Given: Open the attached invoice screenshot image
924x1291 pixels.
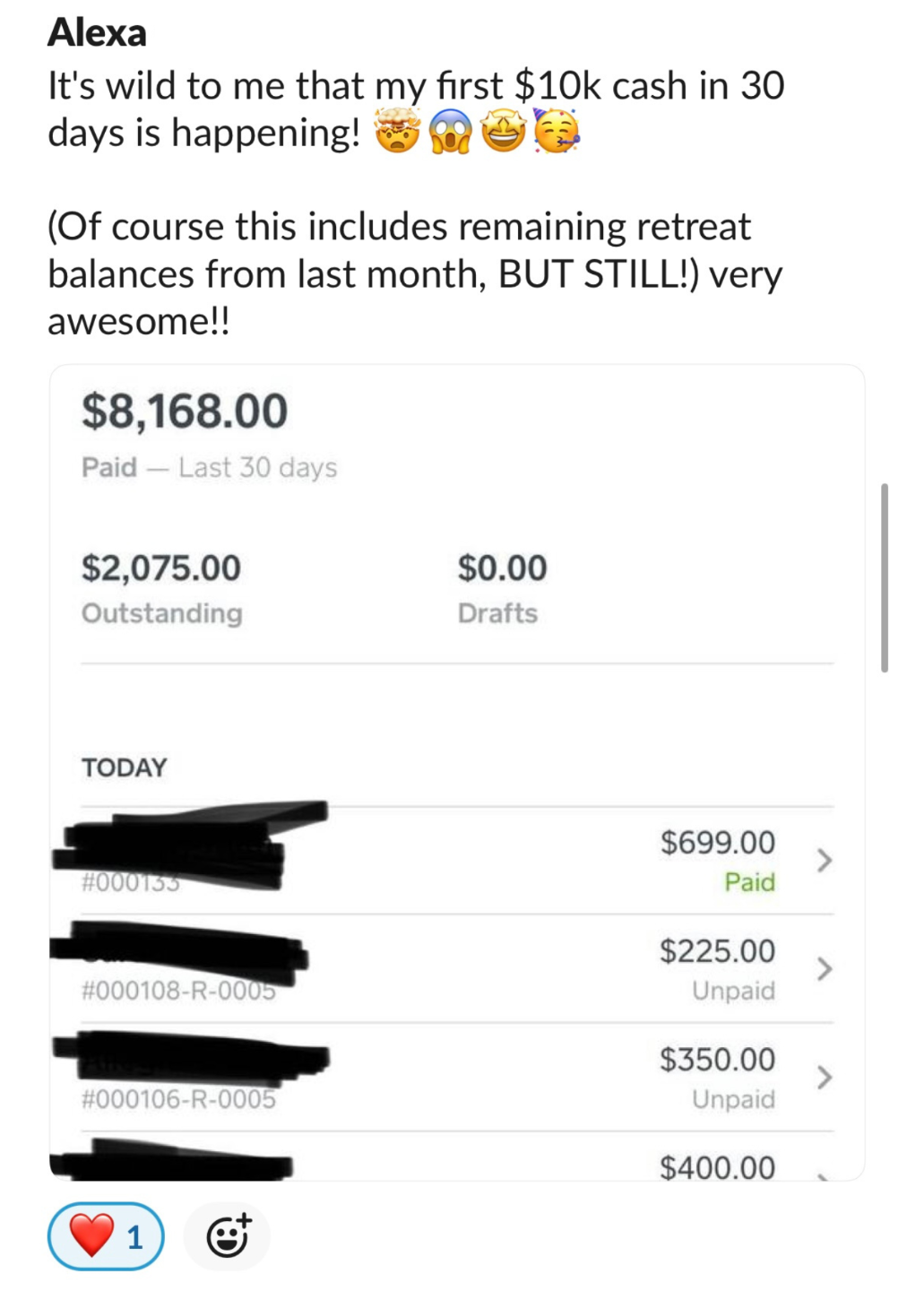Looking at the screenshot, I should [457, 772].
